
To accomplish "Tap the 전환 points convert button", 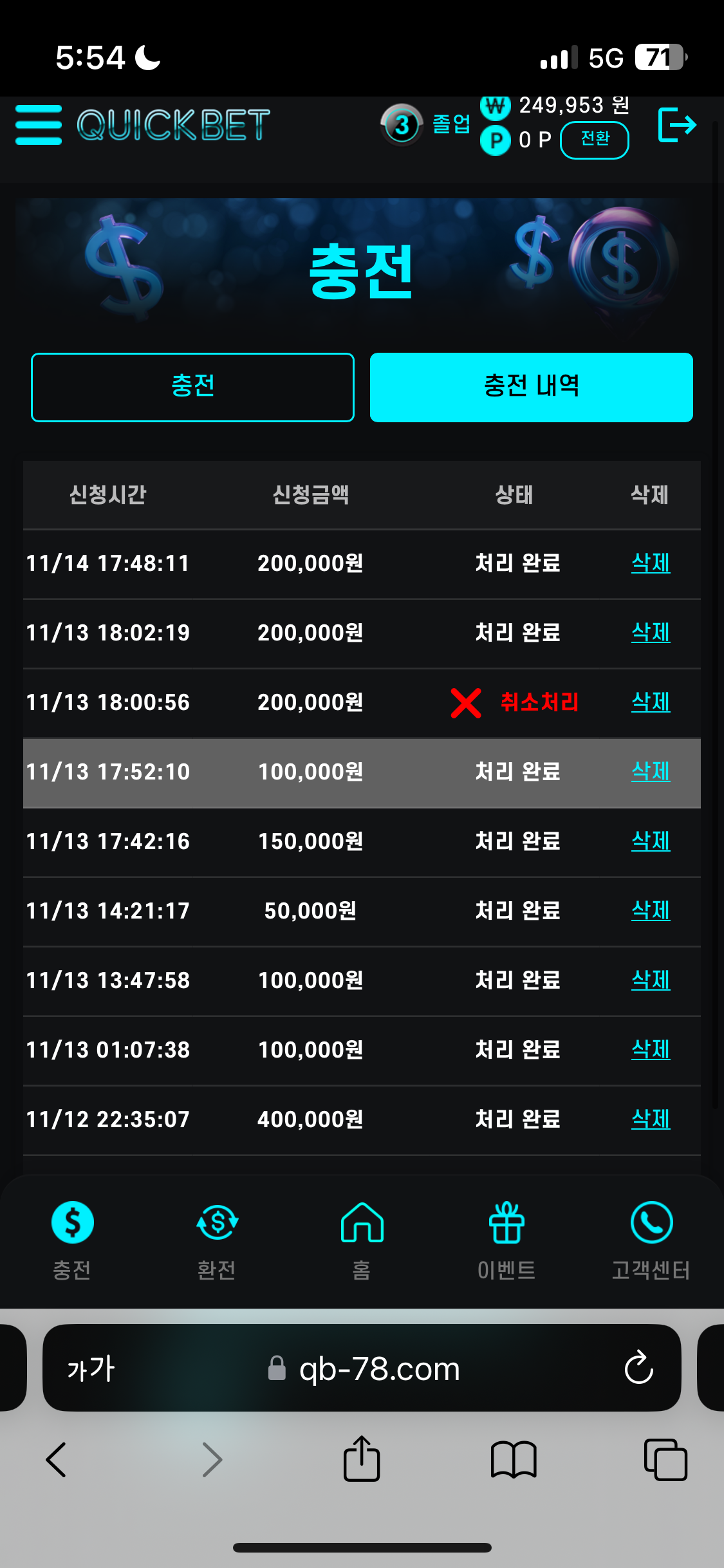I will point(594,139).
